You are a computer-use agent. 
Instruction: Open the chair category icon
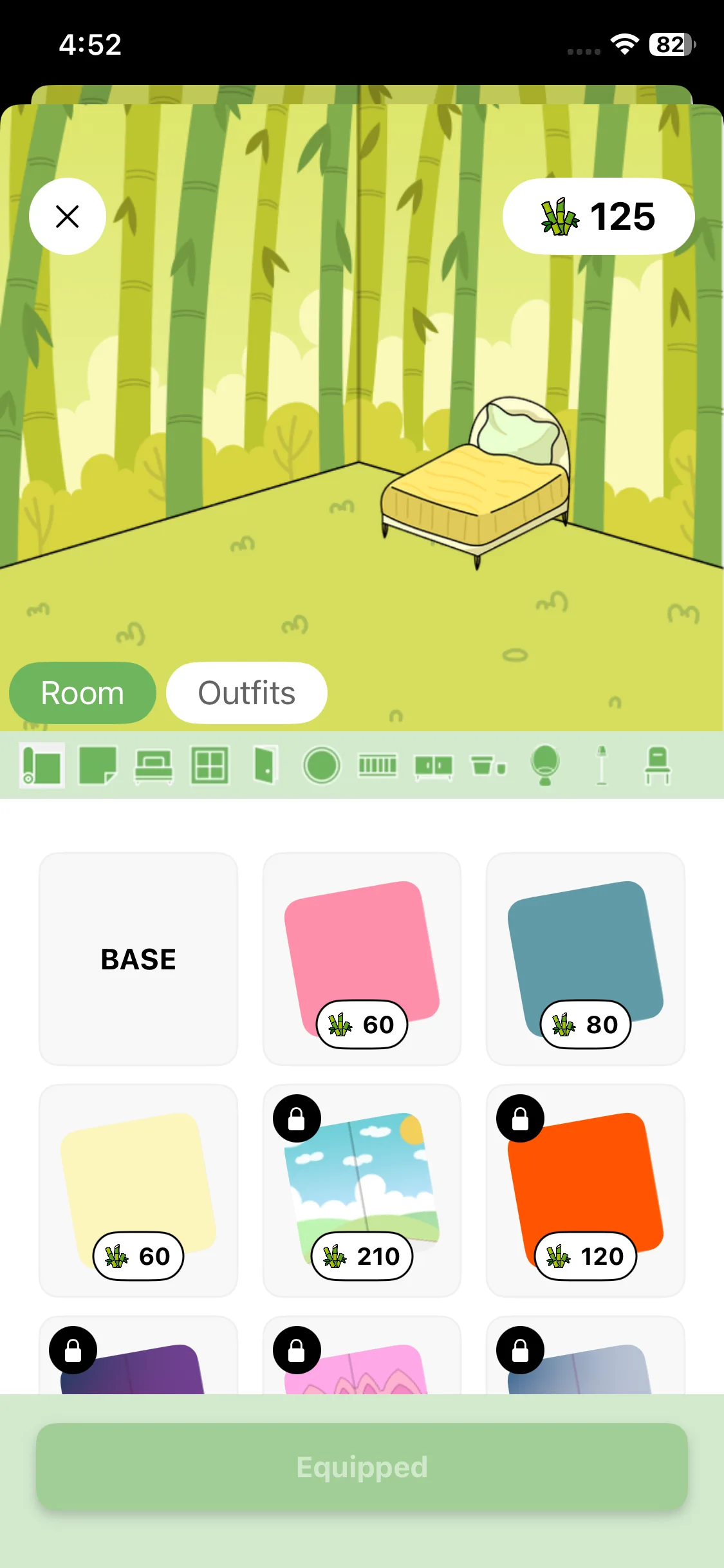657,765
